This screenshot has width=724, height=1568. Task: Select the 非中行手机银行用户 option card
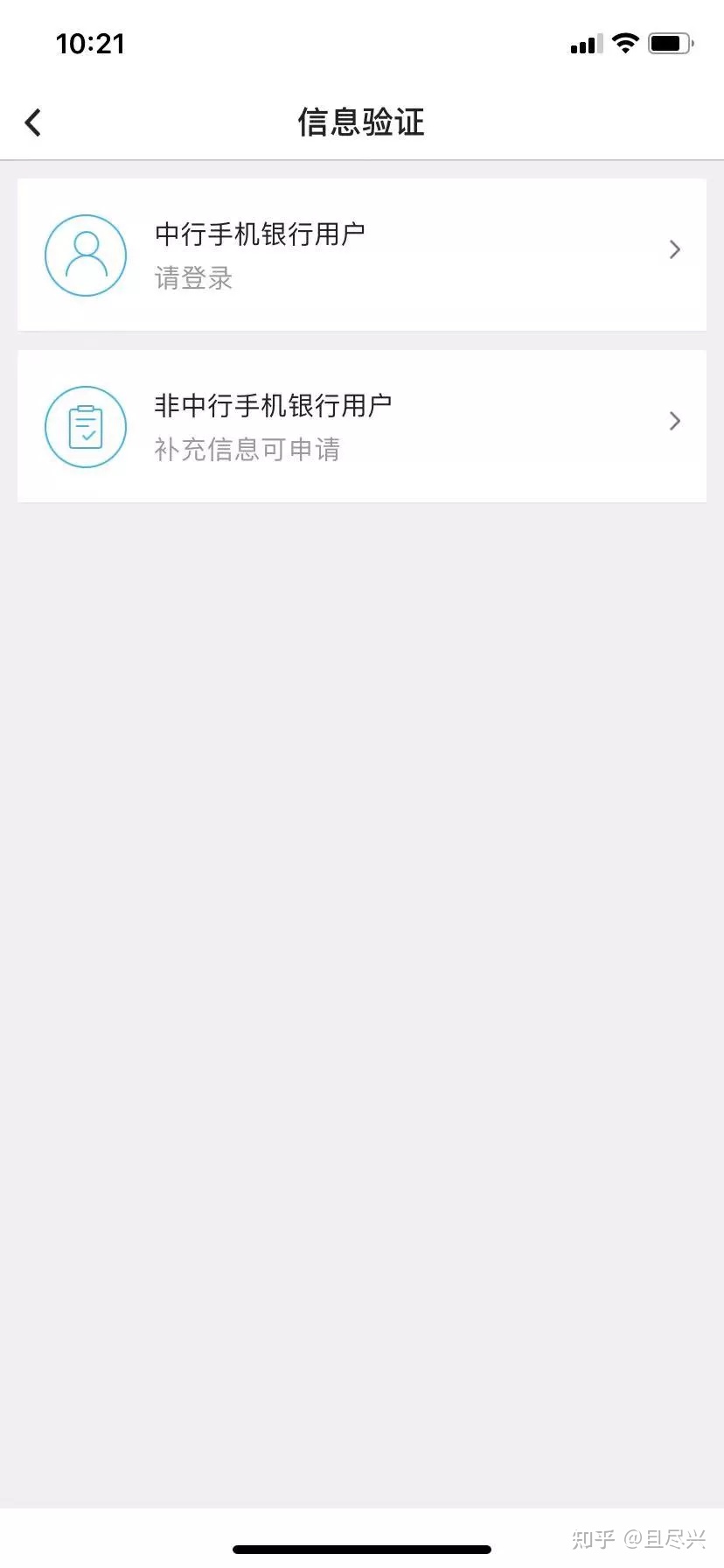click(362, 426)
